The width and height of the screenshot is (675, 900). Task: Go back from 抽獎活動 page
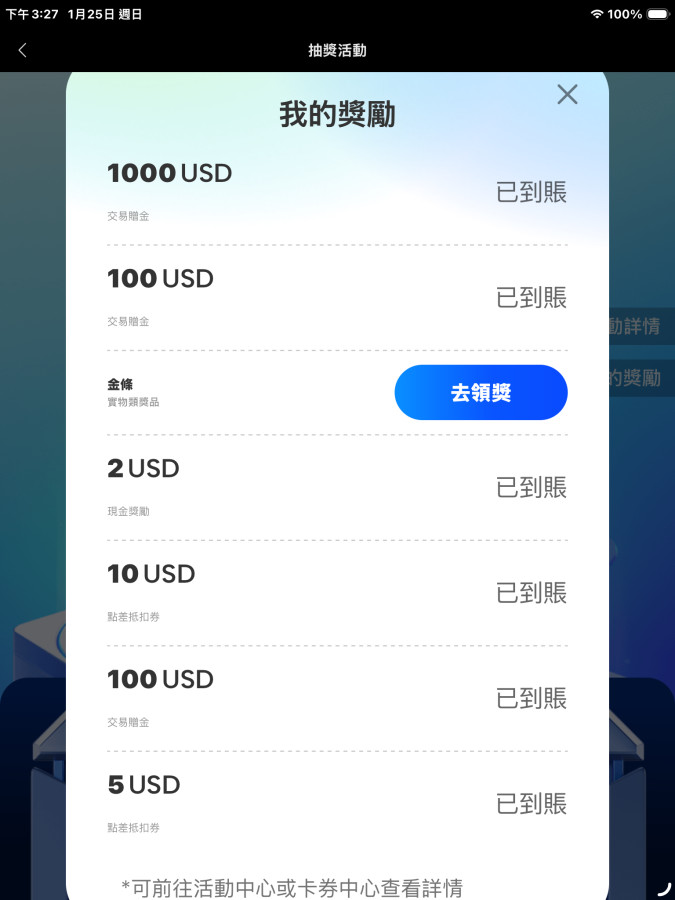pos(23,50)
